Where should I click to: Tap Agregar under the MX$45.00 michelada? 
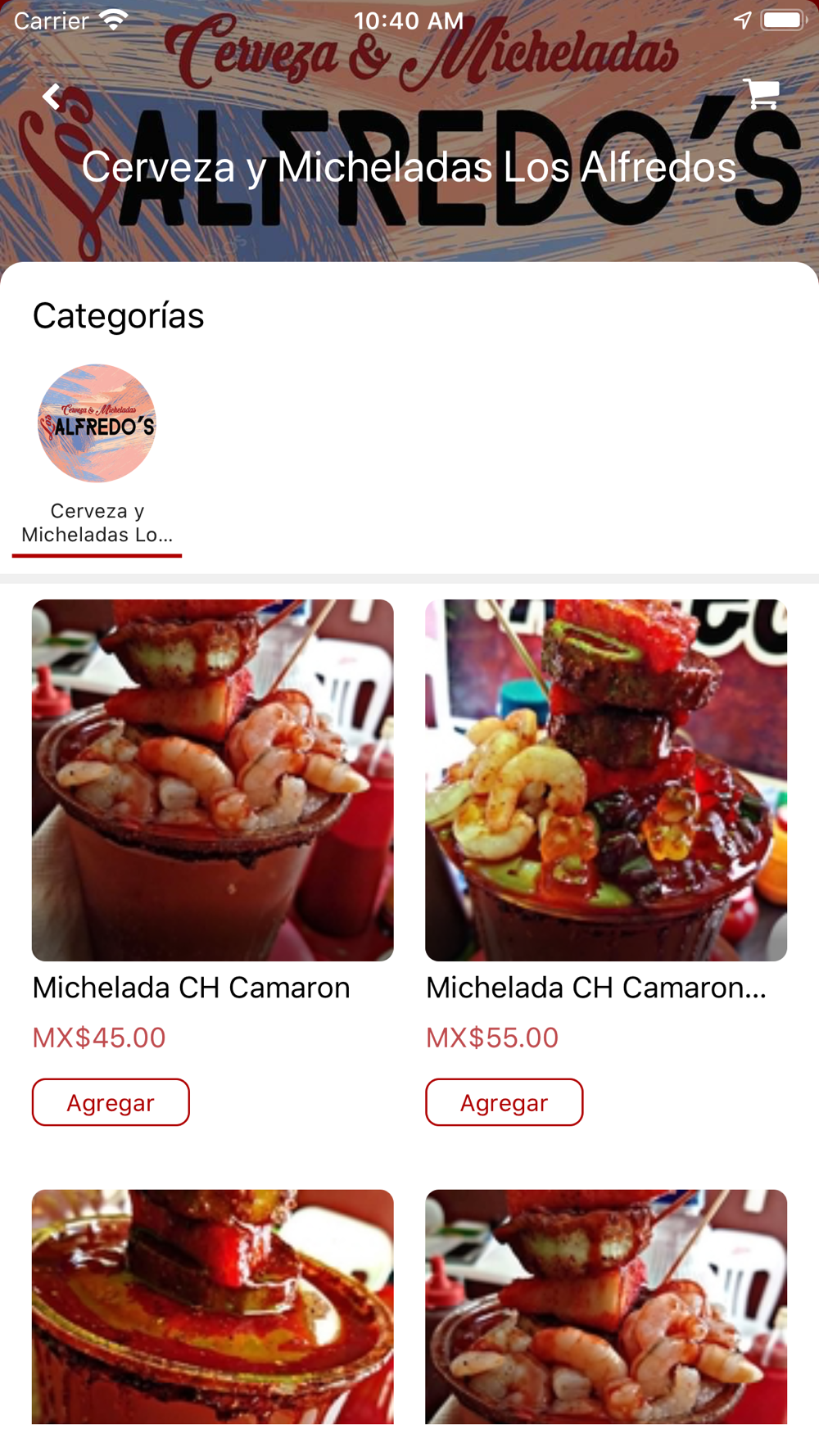point(111,1102)
